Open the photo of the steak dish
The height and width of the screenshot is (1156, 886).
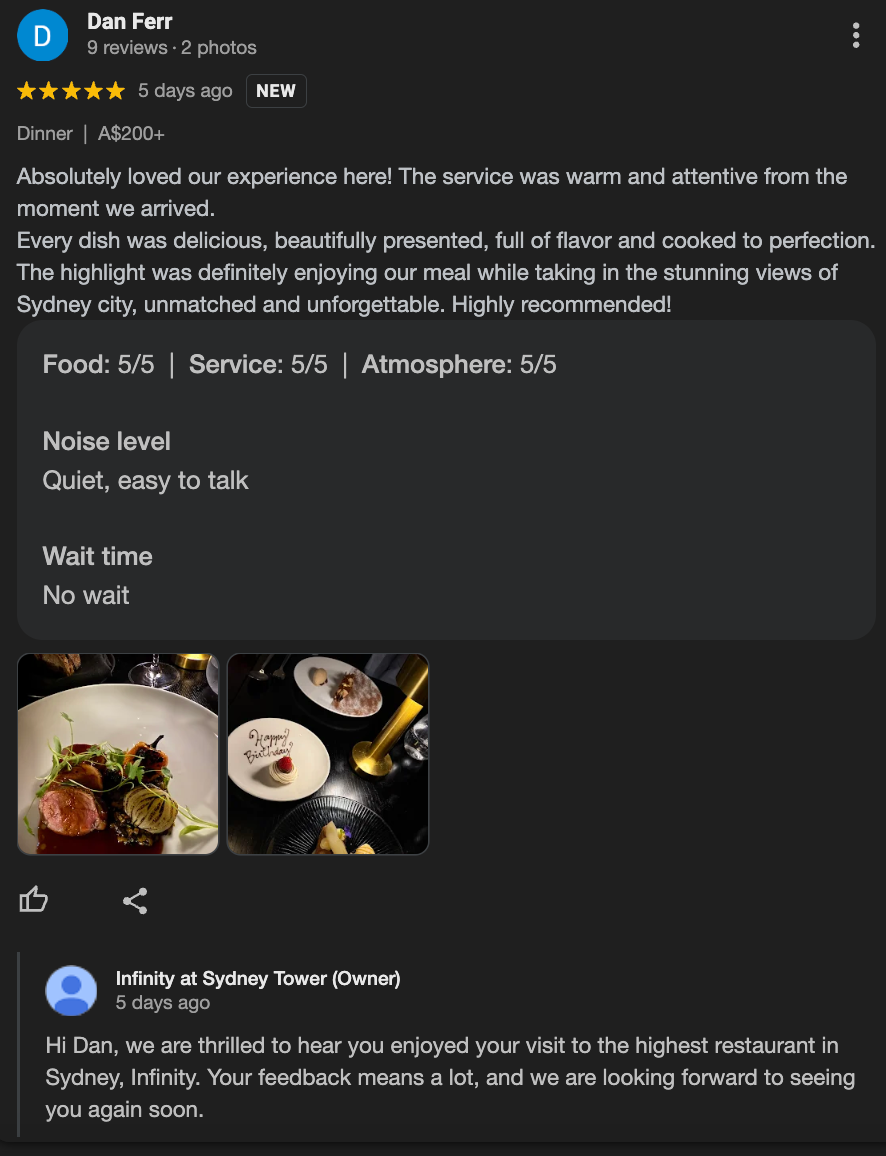[x=118, y=754]
